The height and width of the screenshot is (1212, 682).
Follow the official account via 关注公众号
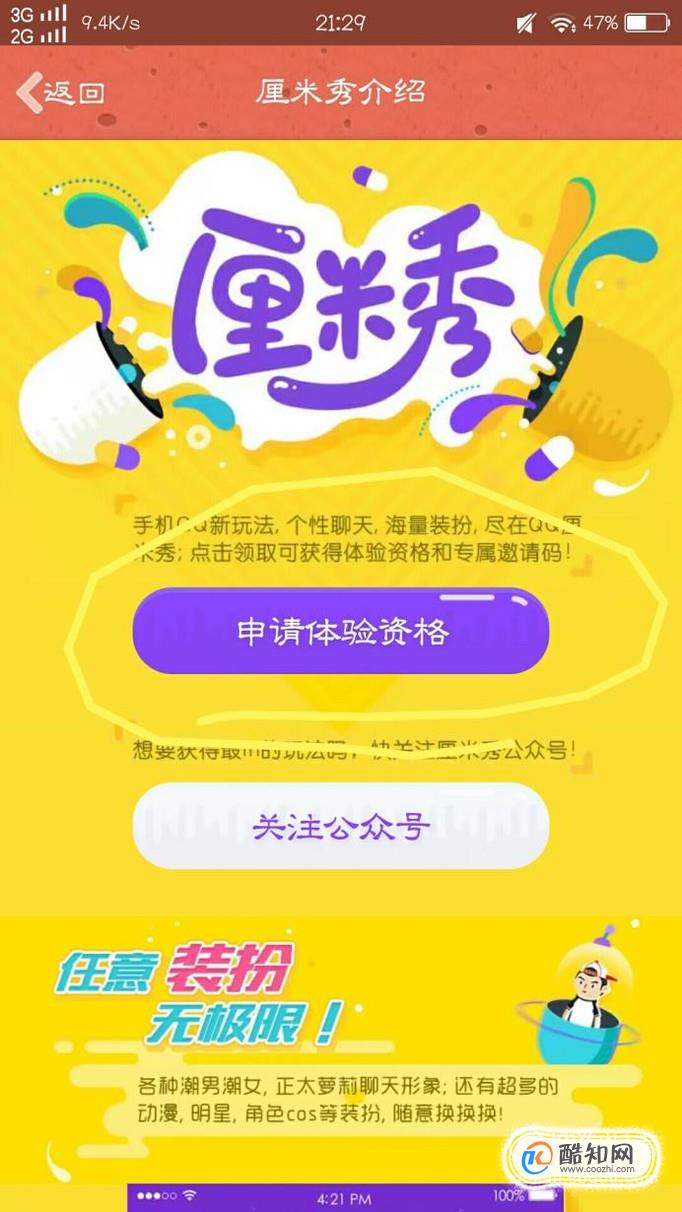[341, 826]
